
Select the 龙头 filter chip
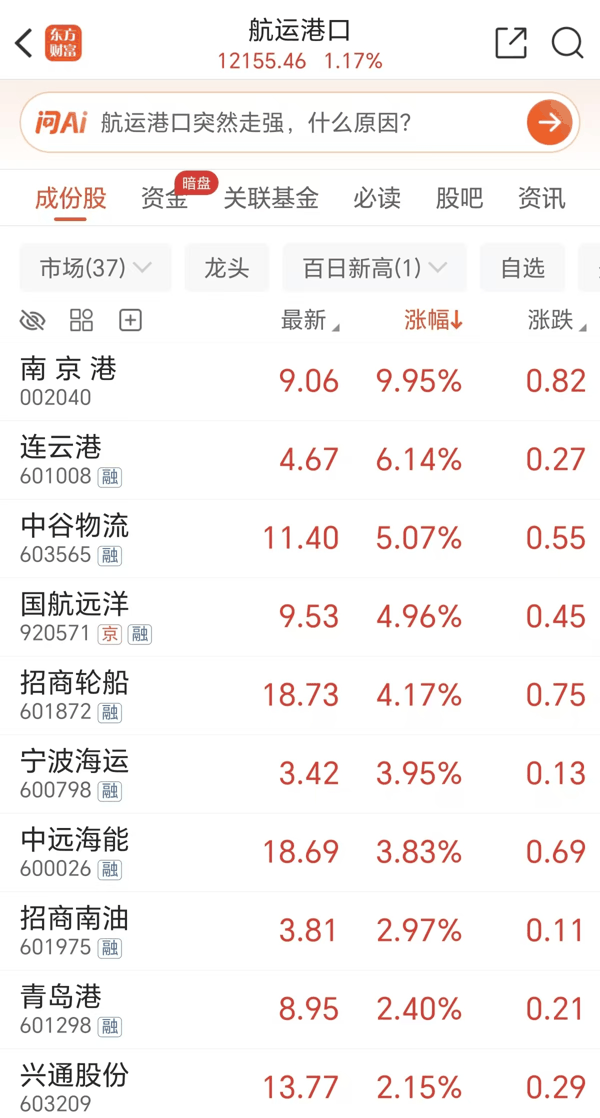click(x=227, y=267)
